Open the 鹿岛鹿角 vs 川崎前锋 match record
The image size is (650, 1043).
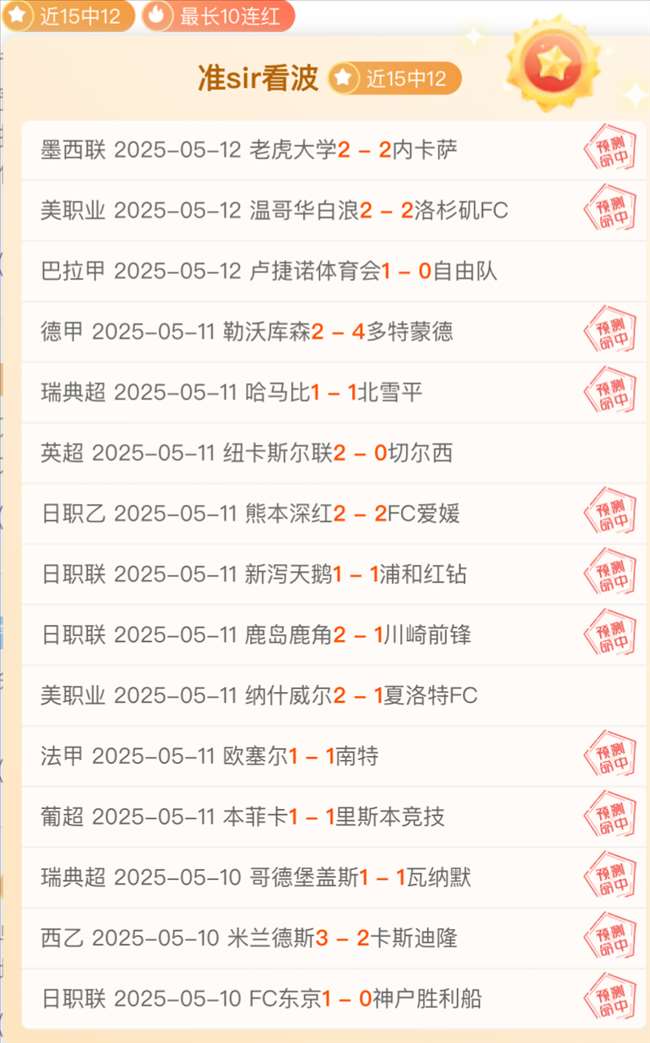point(333,635)
